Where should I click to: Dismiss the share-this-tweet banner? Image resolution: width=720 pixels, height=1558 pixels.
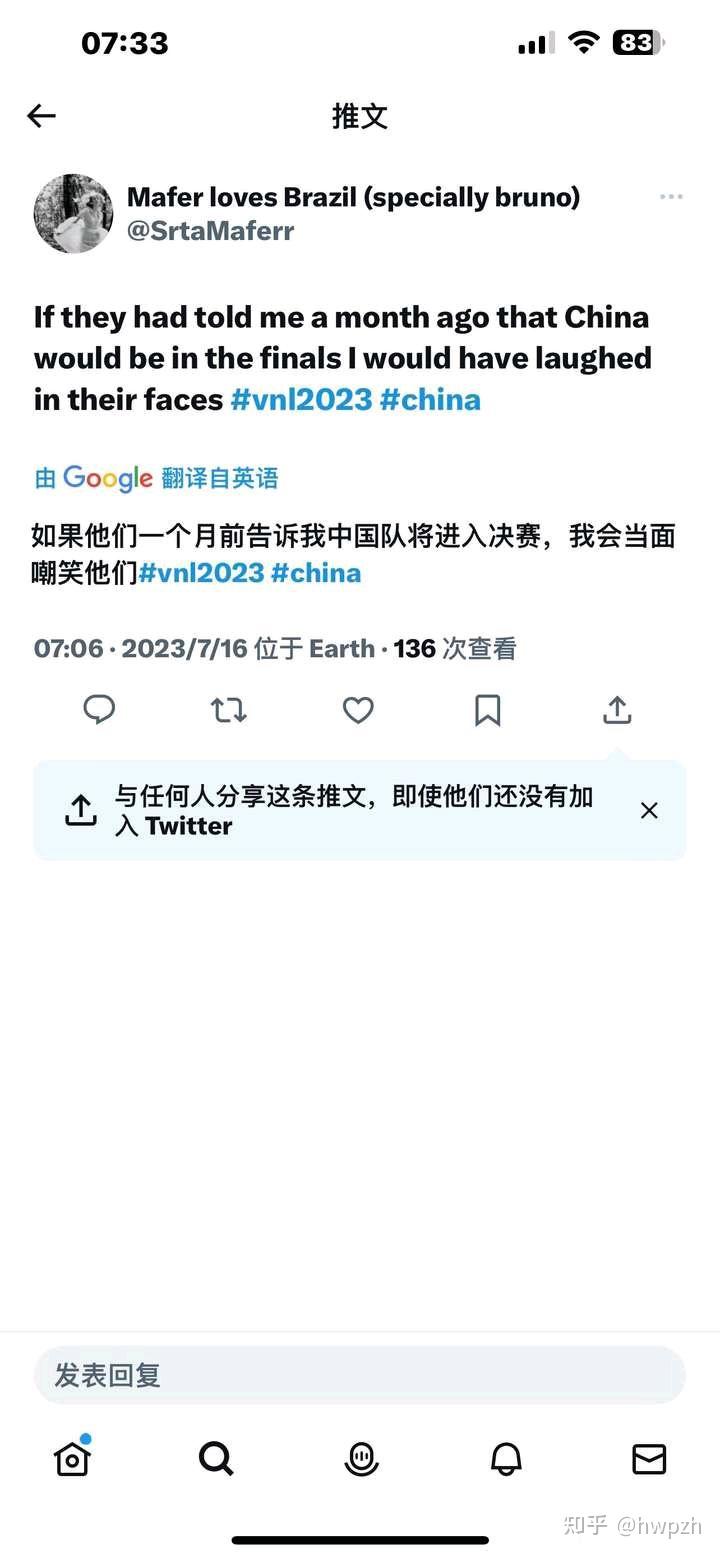tap(649, 810)
